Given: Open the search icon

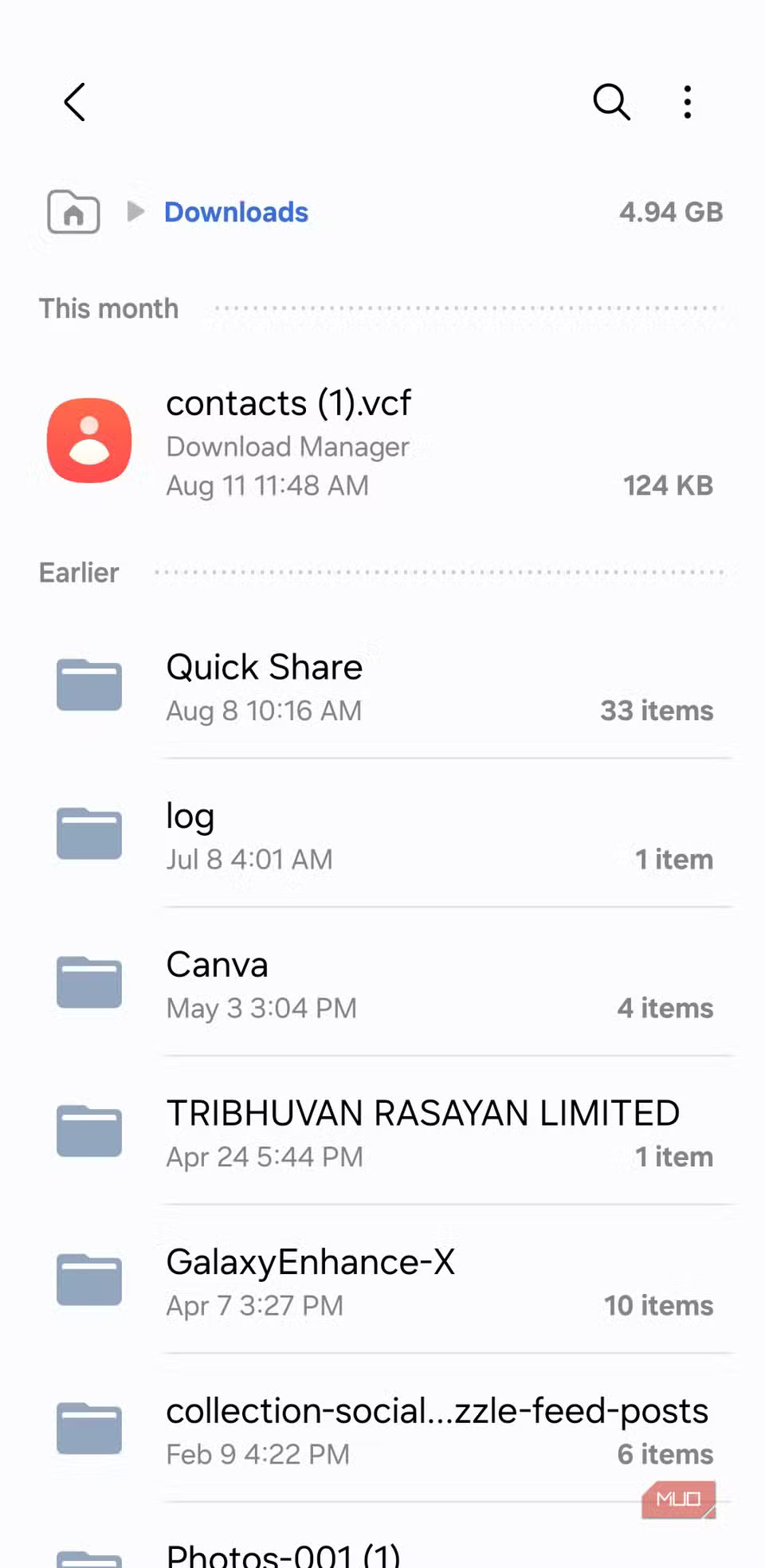Looking at the screenshot, I should (610, 102).
